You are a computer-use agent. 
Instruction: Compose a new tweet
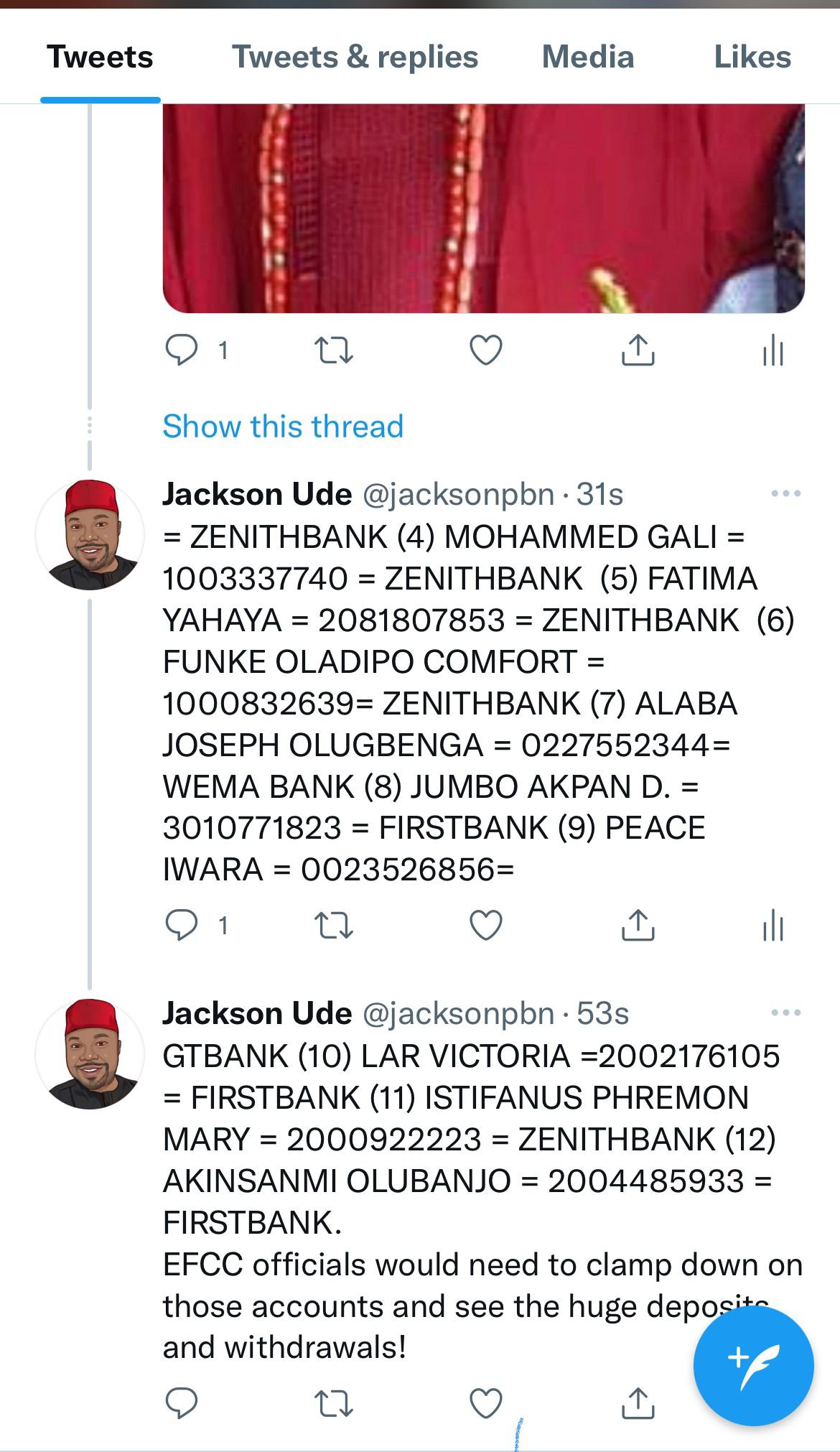point(753,1365)
